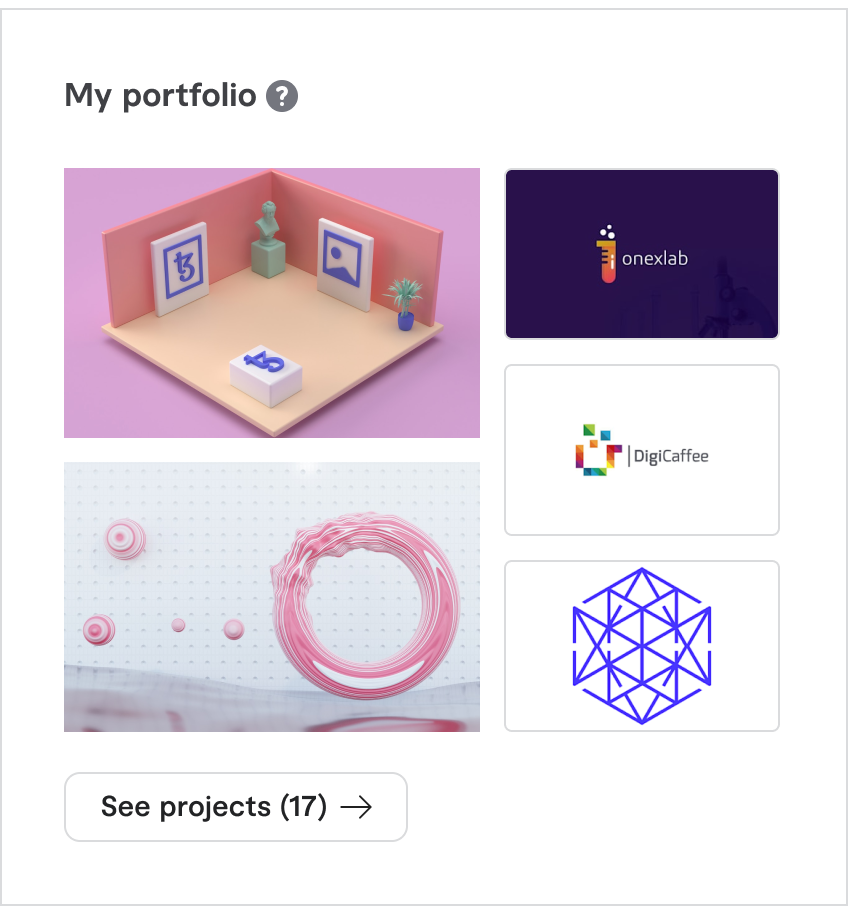Image resolution: width=848 pixels, height=906 pixels.
Task: Open the portfolio help question mark
Action: point(282,96)
